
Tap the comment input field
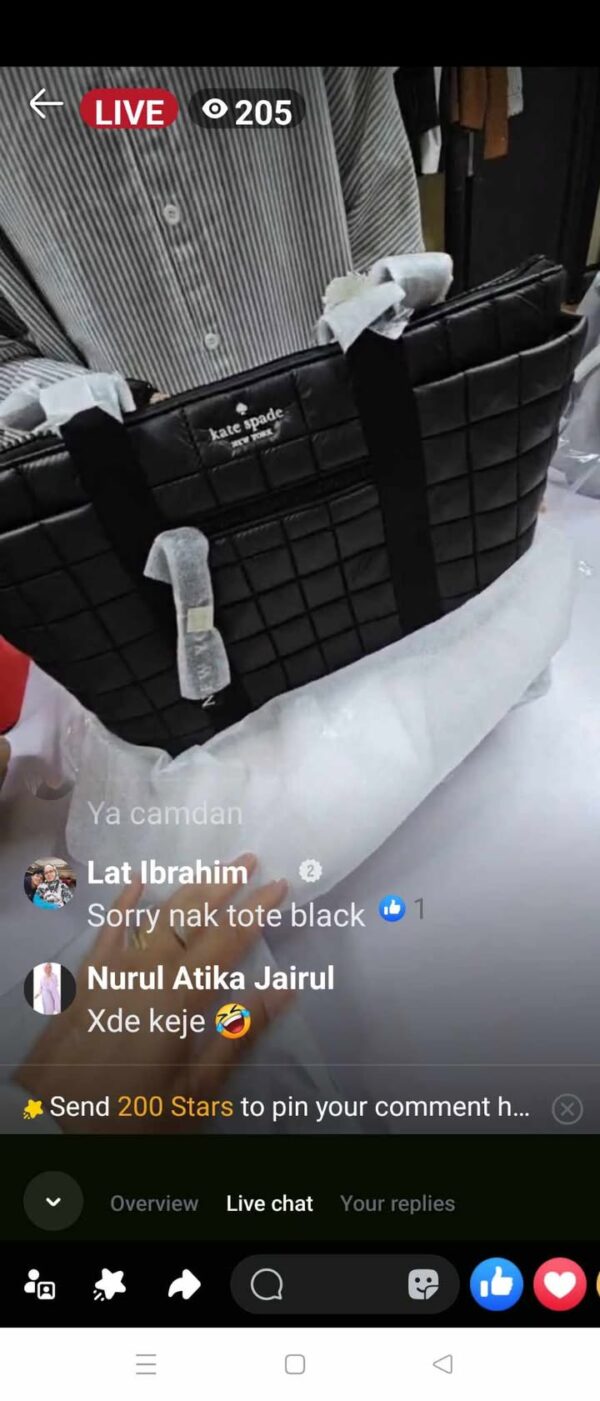click(x=320, y=1284)
